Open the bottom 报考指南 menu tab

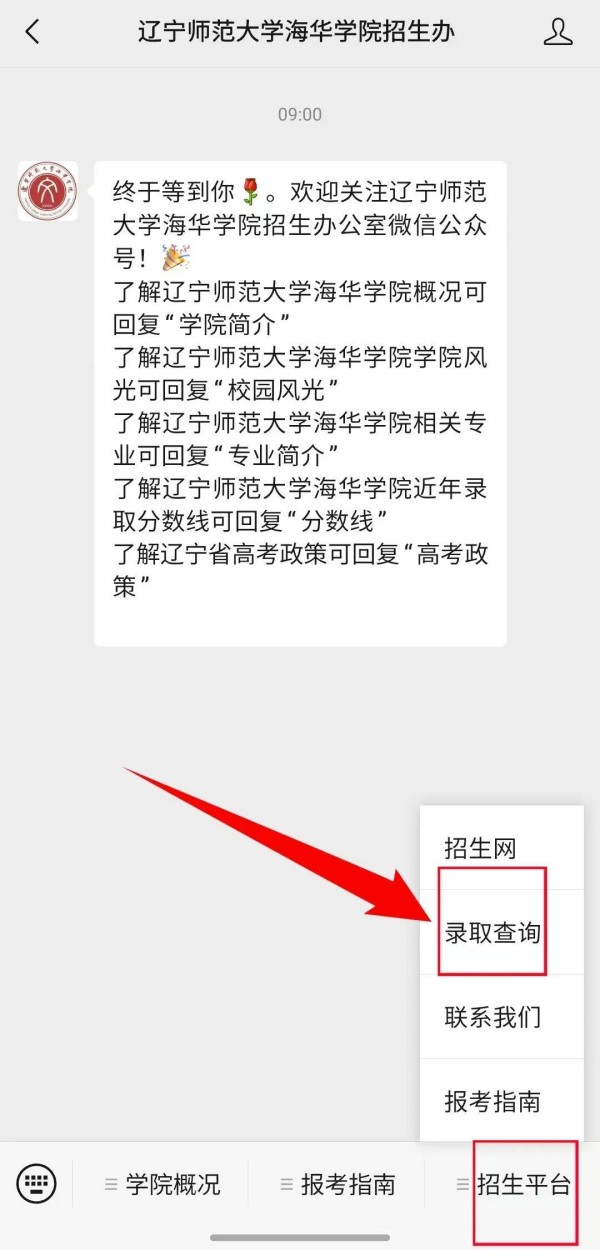tap(338, 1185)
